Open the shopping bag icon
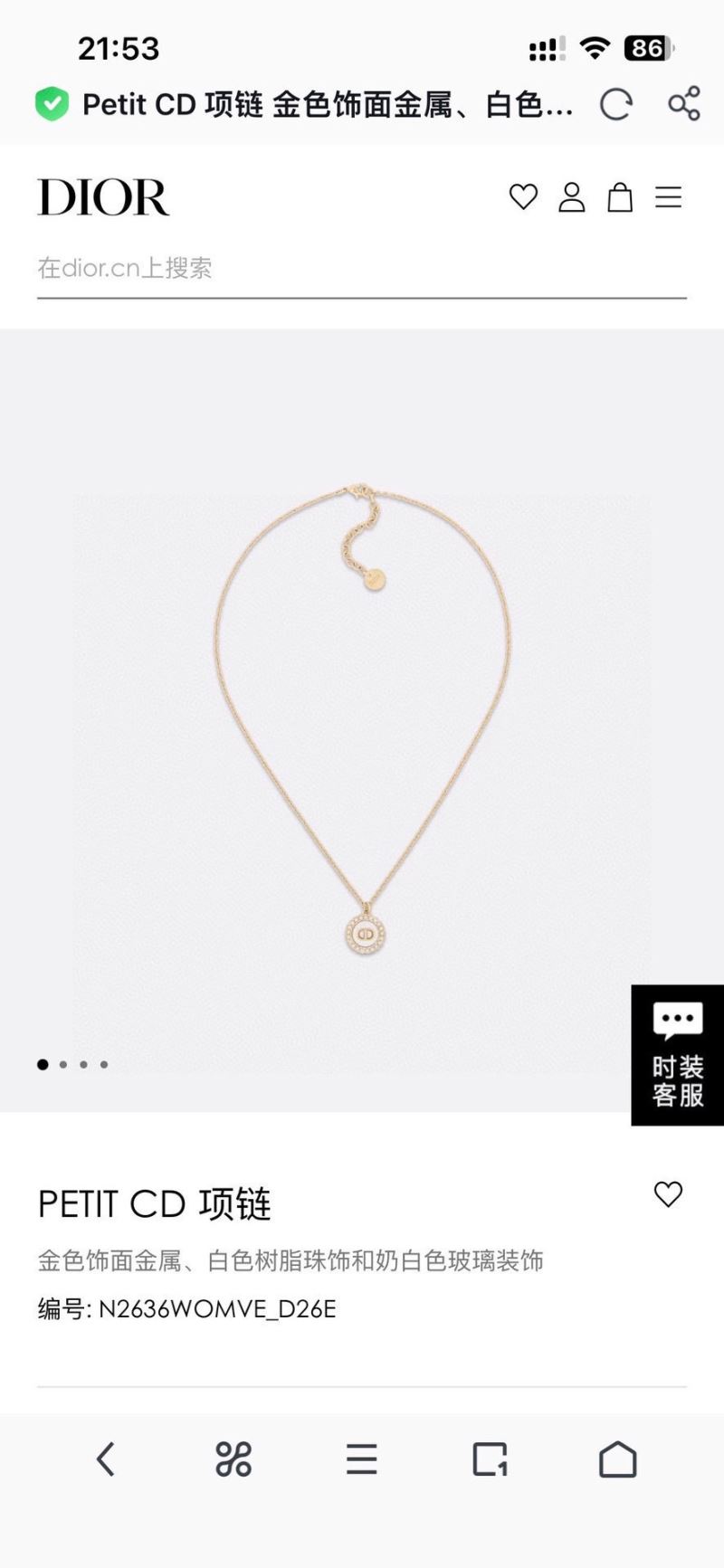This screenshot has width=724, height=1568. (x=620, y=197)
